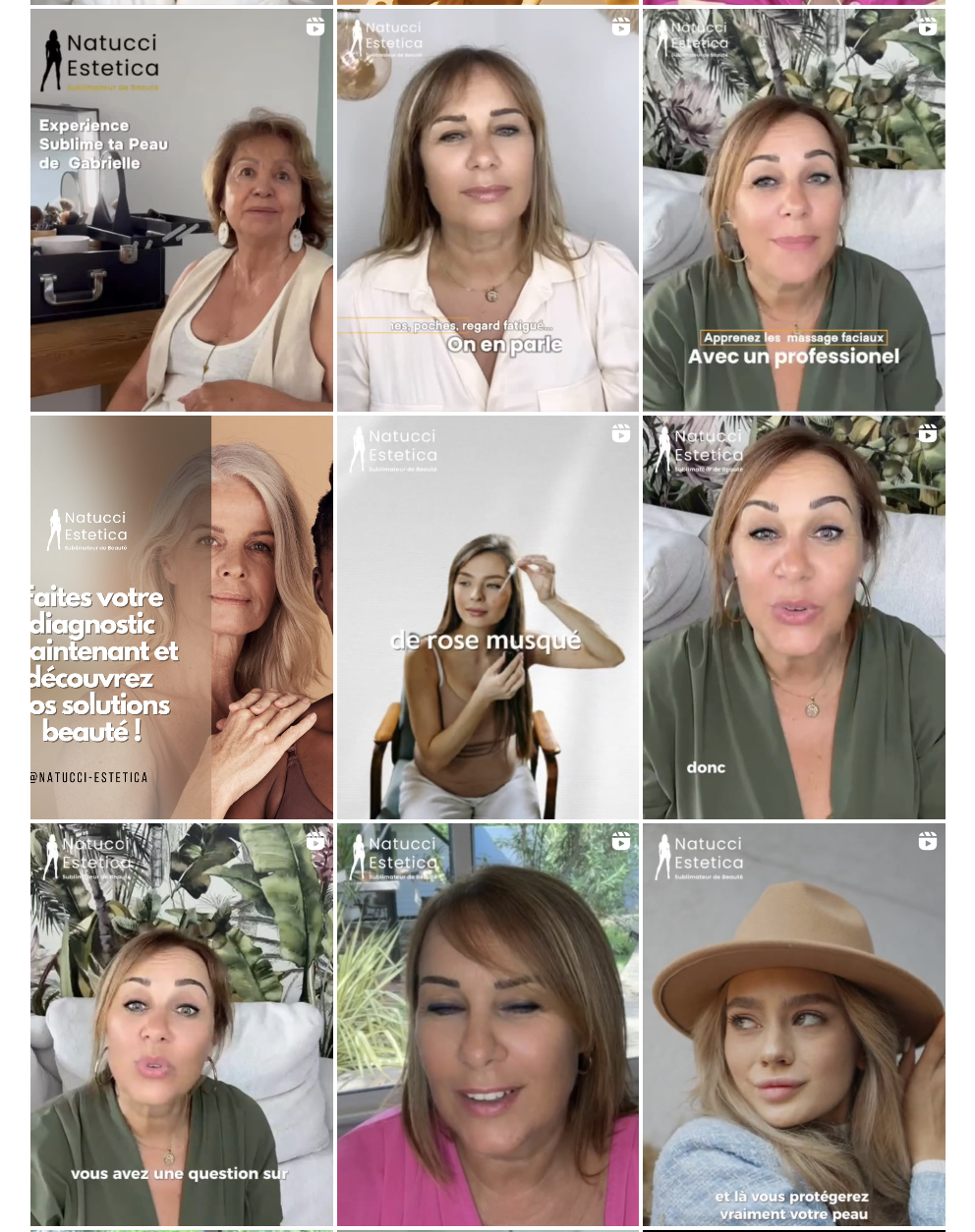Open the 'vous protégerez vraiment votre peau' reel
This screenshot has height=1232, width=975.
pyautogui.click(x=793, y=1024)
